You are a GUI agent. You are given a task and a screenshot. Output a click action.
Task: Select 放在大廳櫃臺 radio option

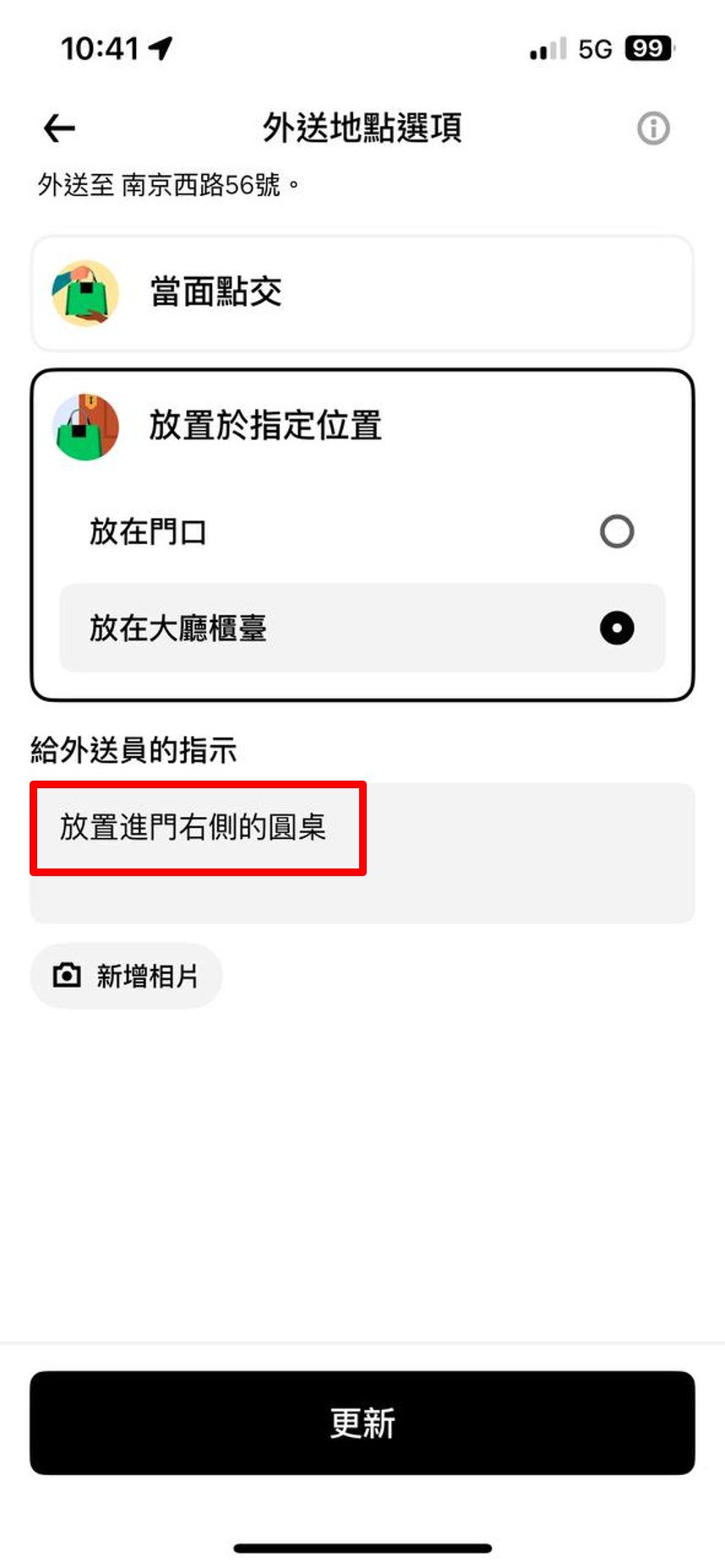point(616,628)
